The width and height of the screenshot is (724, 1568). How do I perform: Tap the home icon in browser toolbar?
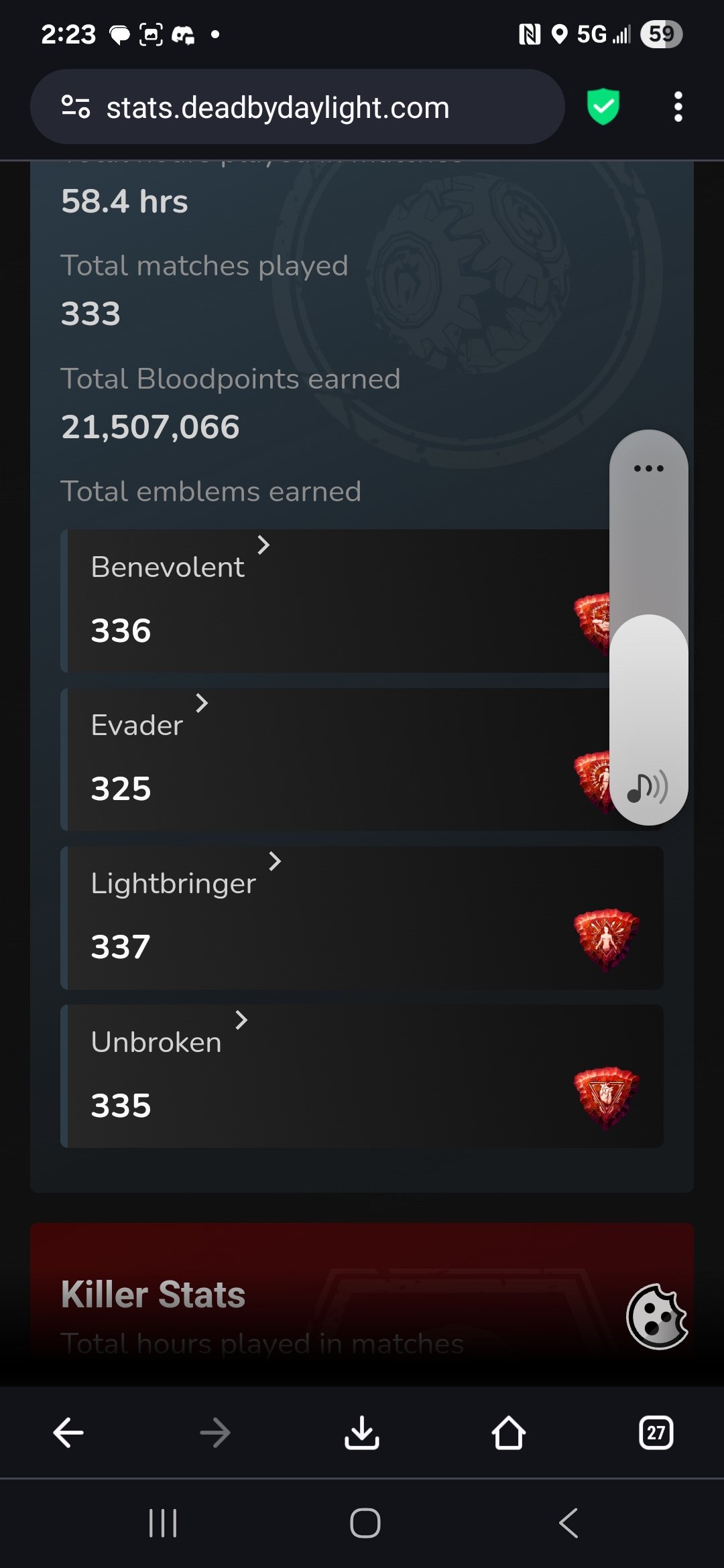point(508,1433)
